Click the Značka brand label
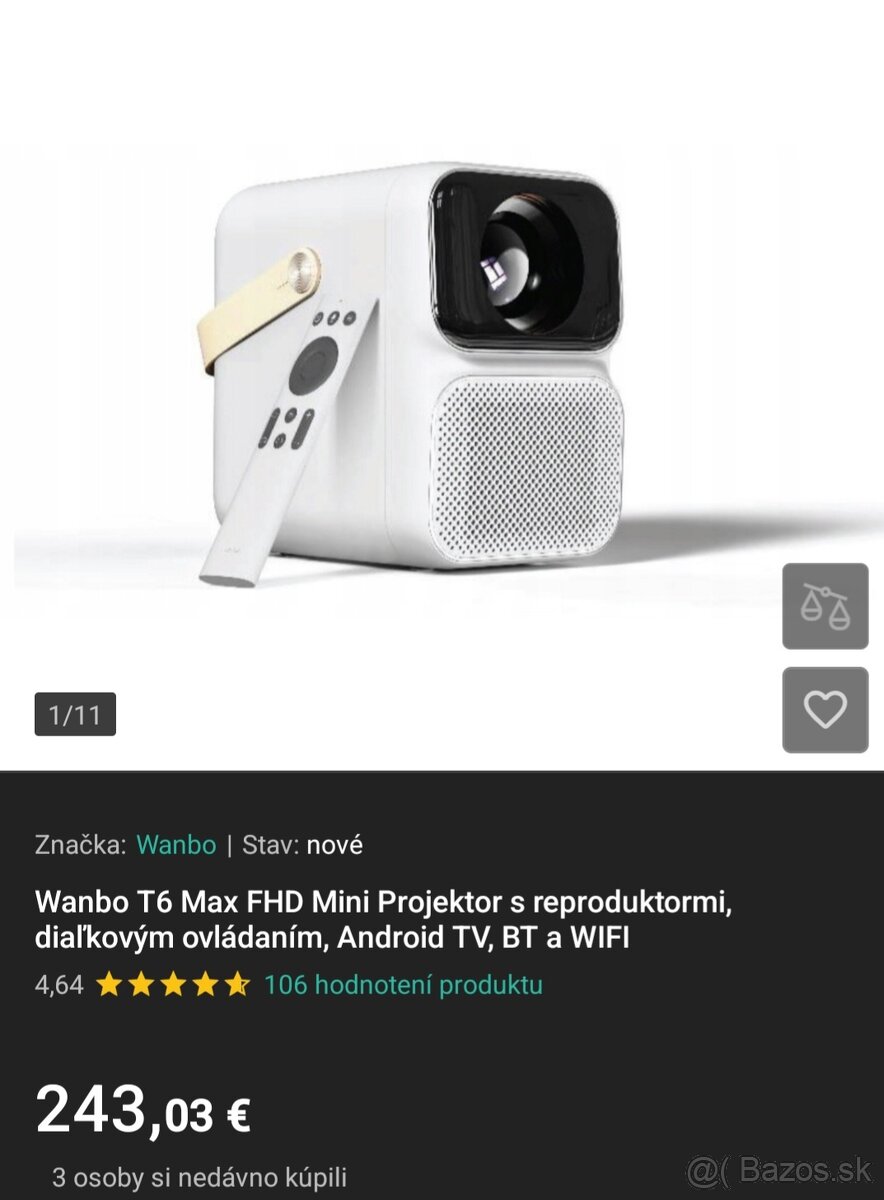884x1200 pixels. [83, 845]
